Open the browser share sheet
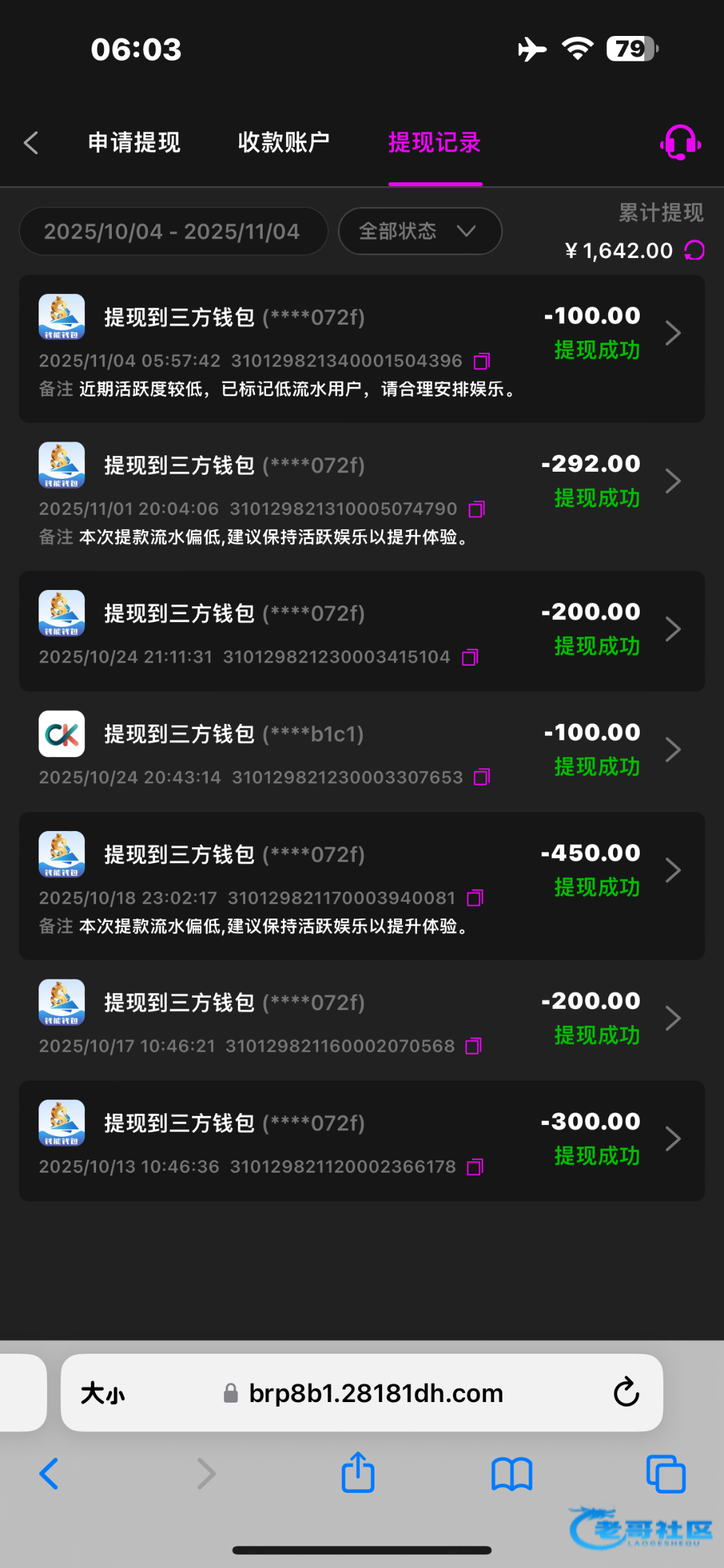The width and height of the screenshot is (724, 1568). point(358,1473)
